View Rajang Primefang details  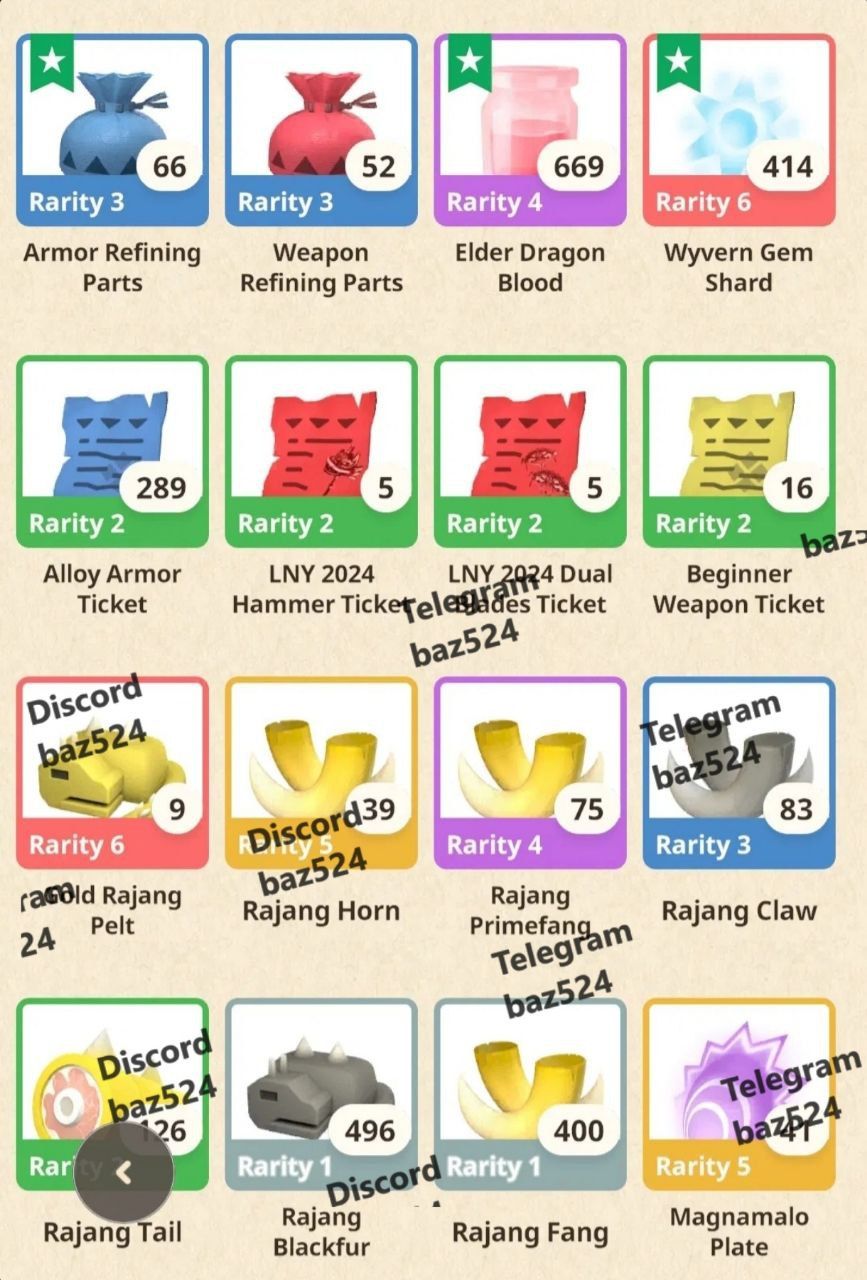(x=530, y=772)
